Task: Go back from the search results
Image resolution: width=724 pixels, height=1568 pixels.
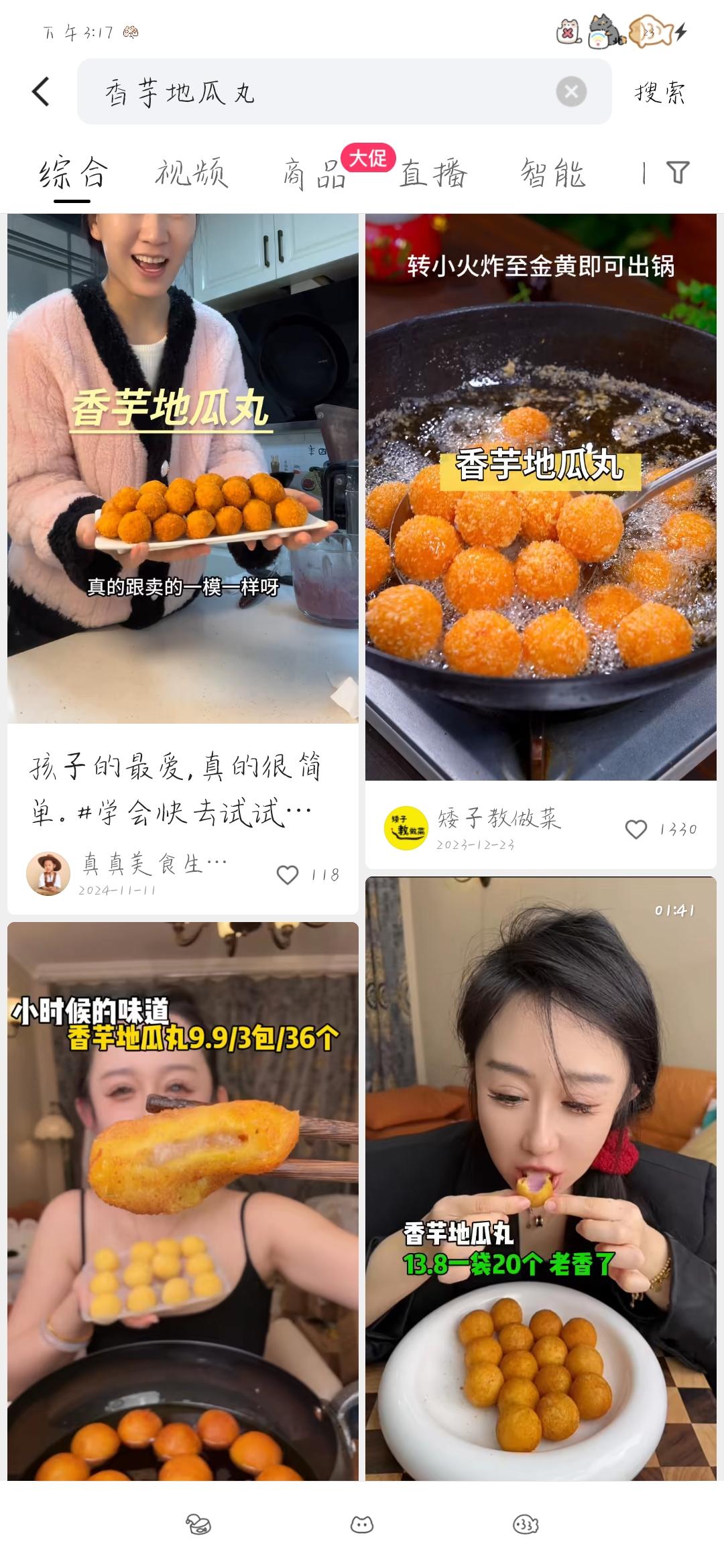Action: [x=42, y=92]
